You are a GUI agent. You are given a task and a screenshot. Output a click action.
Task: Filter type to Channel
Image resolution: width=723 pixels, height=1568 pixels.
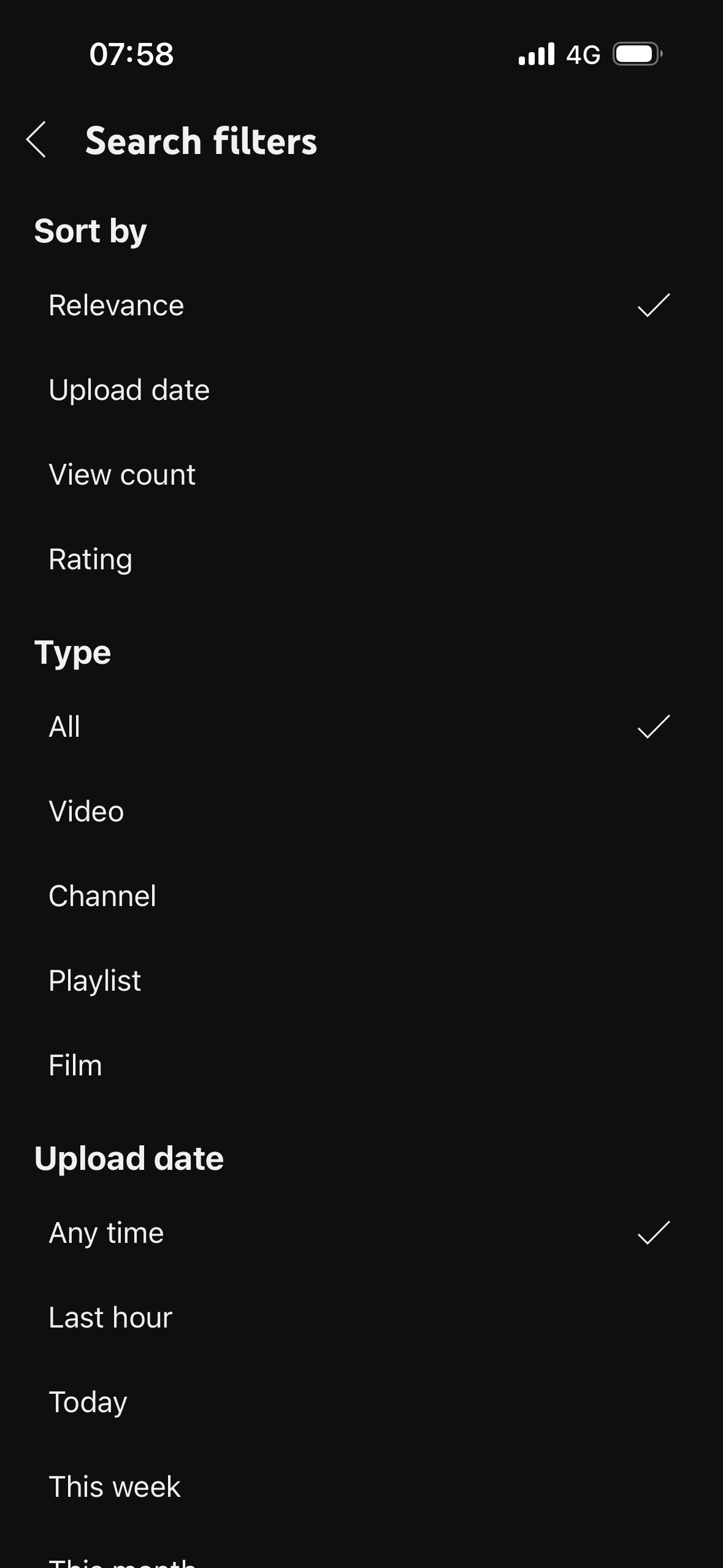(361, 896)
